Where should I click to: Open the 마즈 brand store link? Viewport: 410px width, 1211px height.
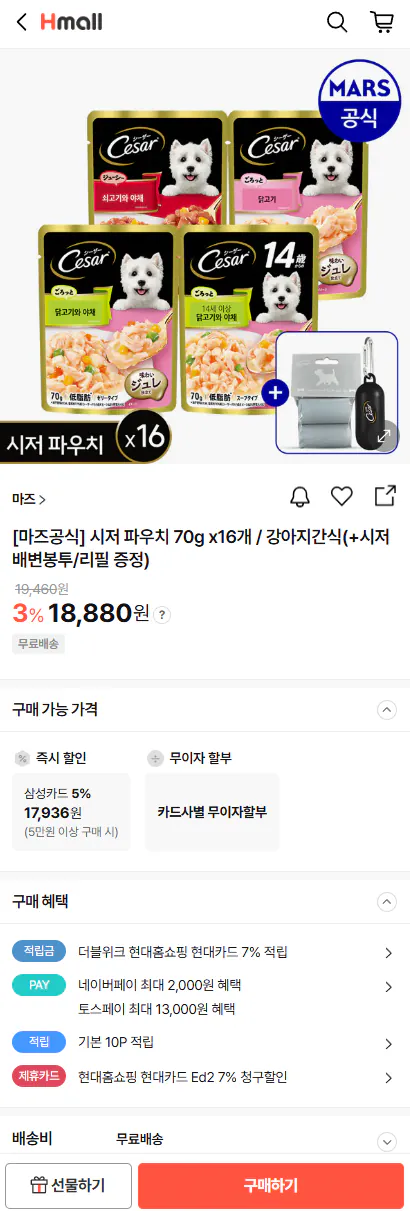pos(29,499)
